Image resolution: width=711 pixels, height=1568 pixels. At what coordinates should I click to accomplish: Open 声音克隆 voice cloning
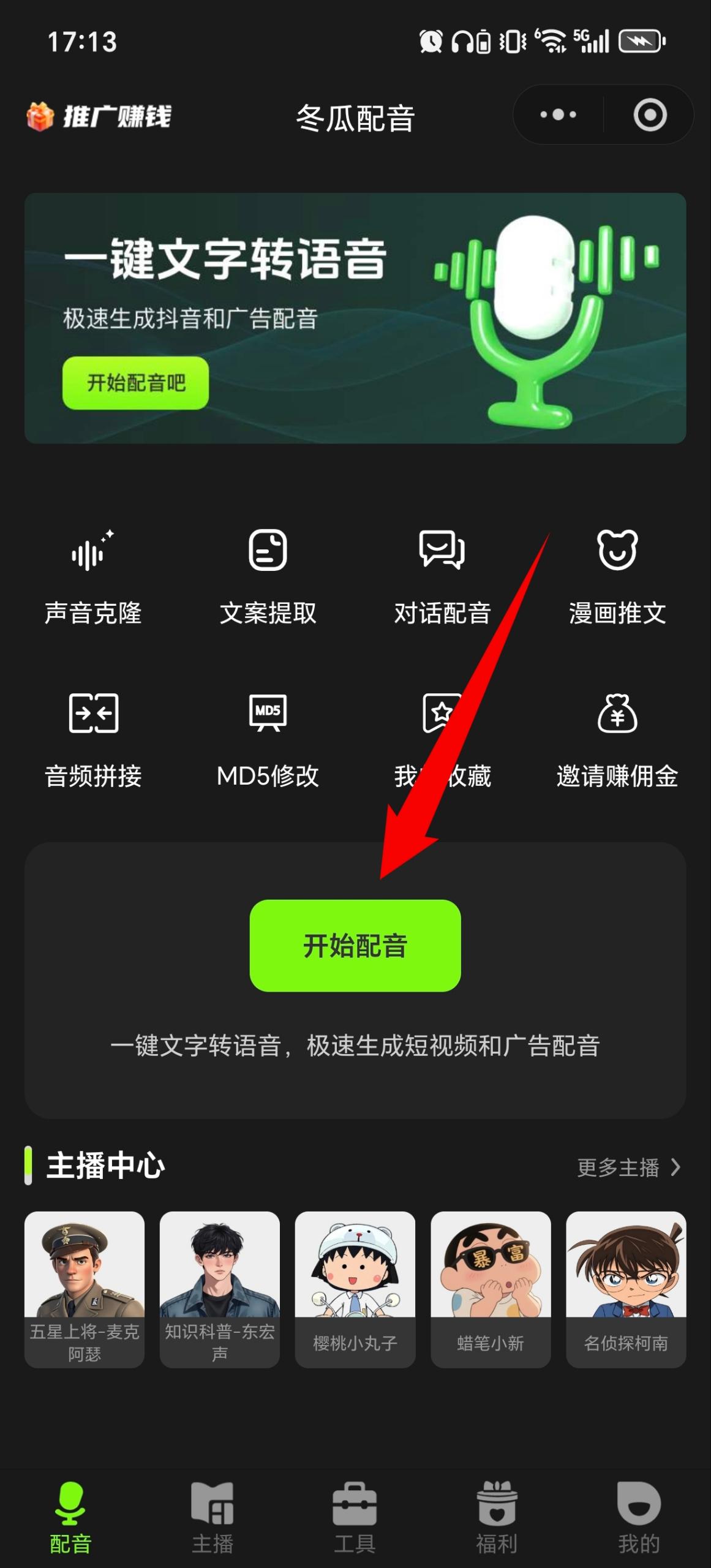93,576
